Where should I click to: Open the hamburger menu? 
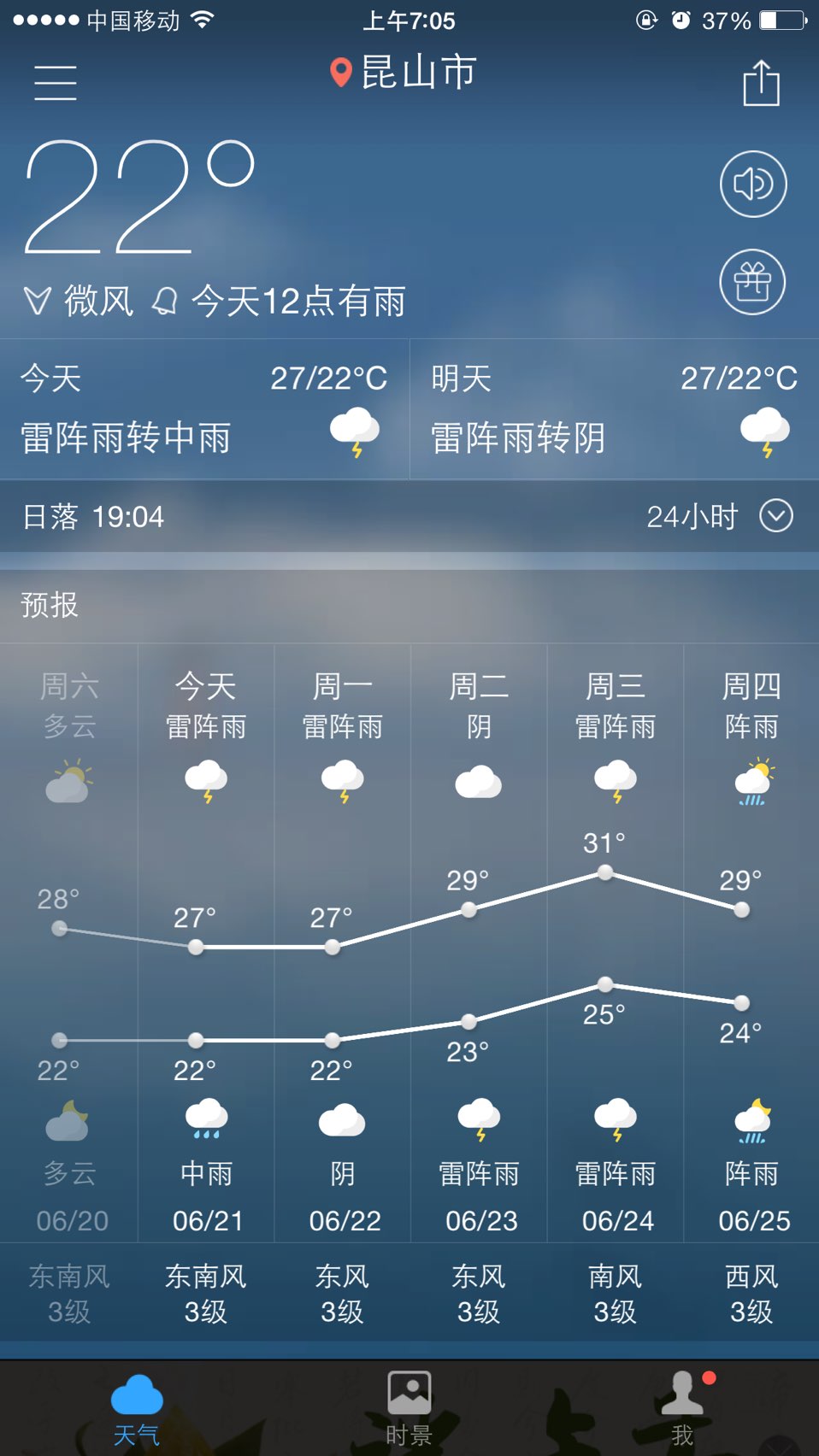(x=56, y=83)
